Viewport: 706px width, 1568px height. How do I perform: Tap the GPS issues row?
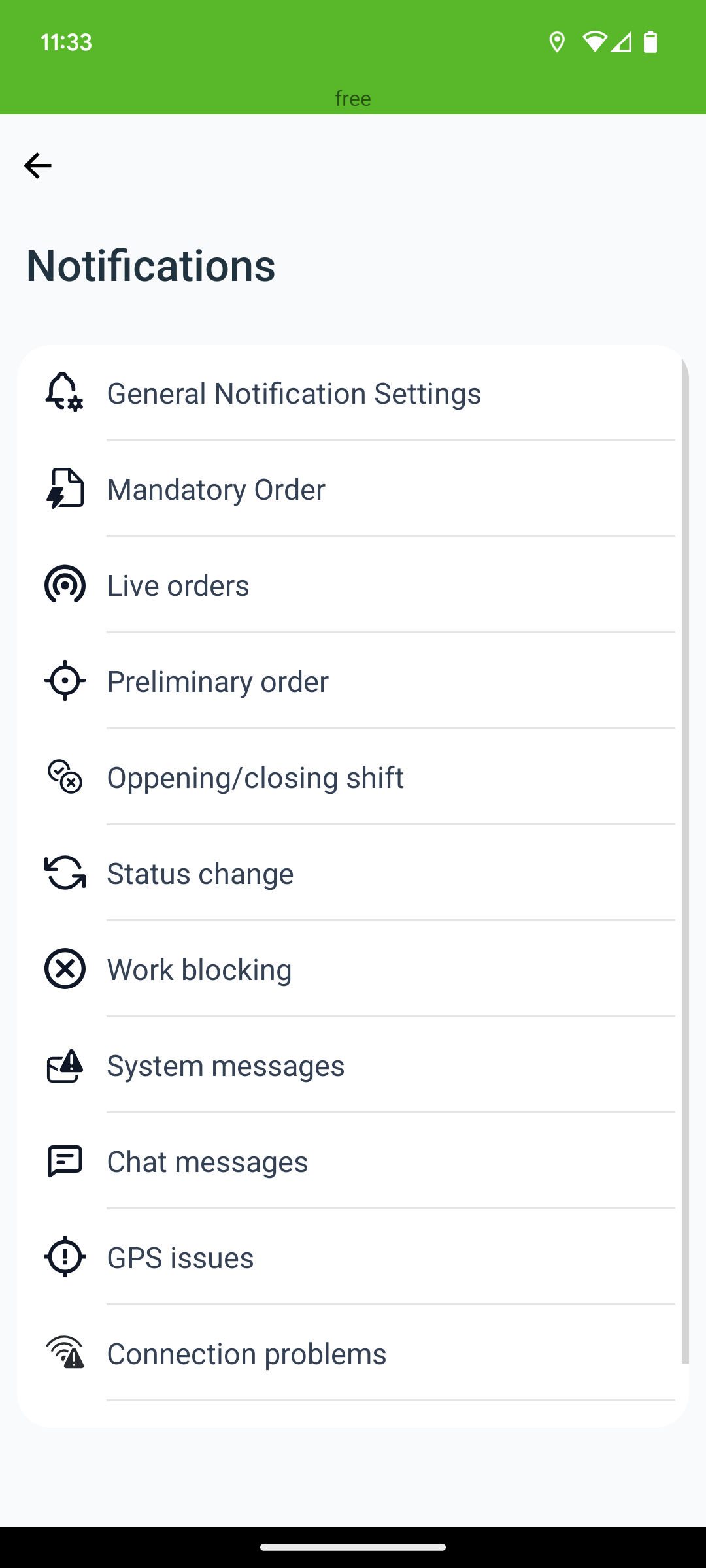[x=353, y=1258]
